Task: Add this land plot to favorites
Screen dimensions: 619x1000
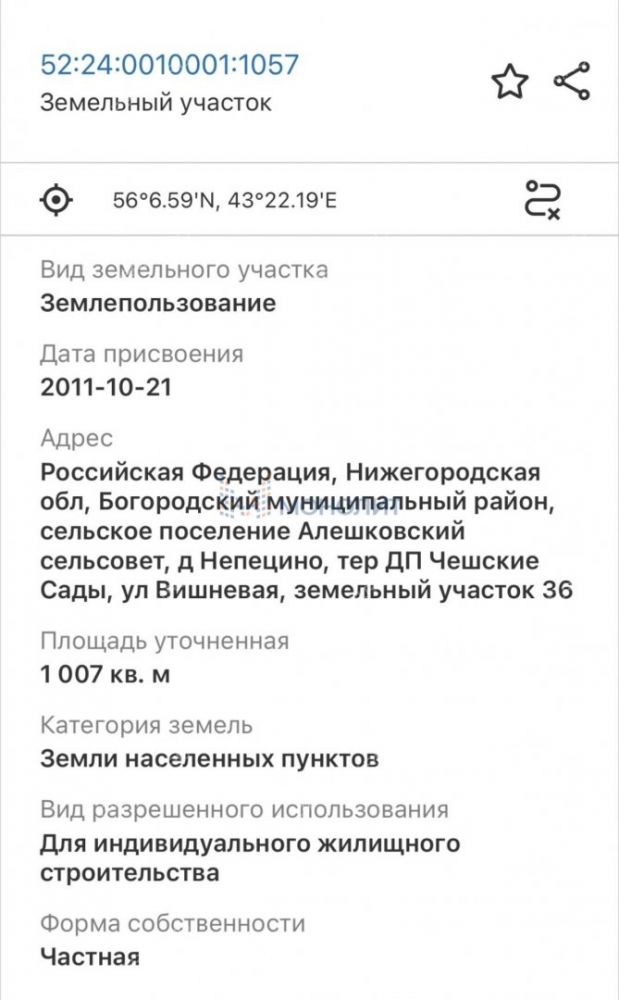Action: [509, 82]
